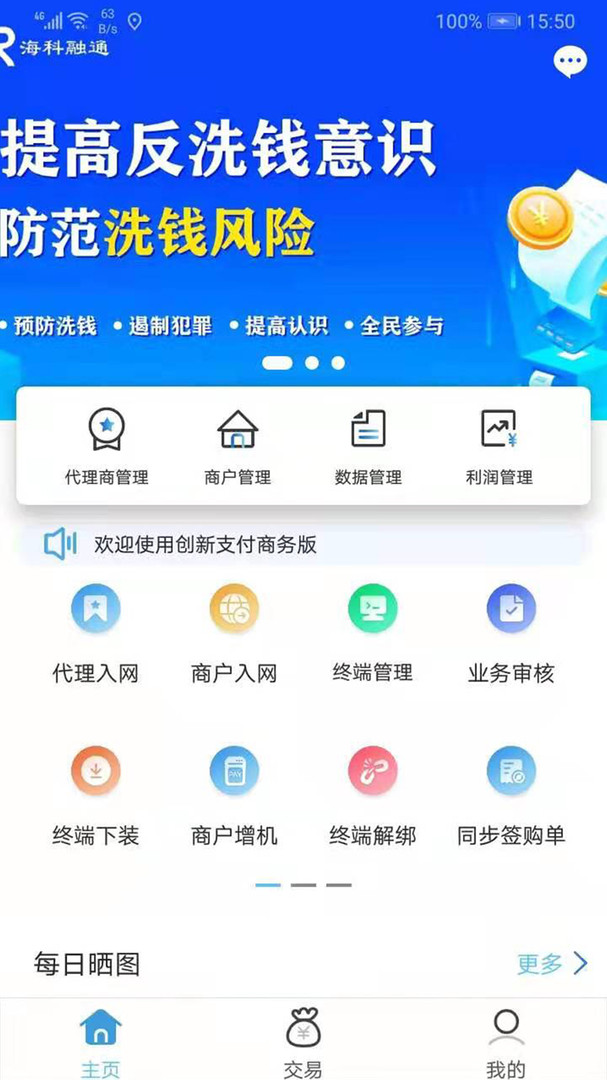Screen dimensions: 607x1080
Task: Open the message bubble icon
Action: [570, 62]
